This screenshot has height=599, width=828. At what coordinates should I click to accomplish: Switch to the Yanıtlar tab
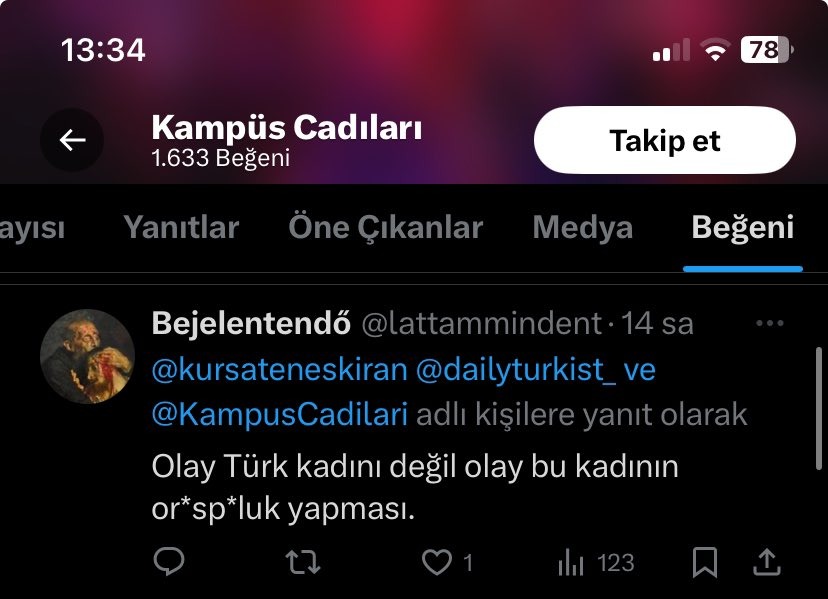(x=181, y=227)
